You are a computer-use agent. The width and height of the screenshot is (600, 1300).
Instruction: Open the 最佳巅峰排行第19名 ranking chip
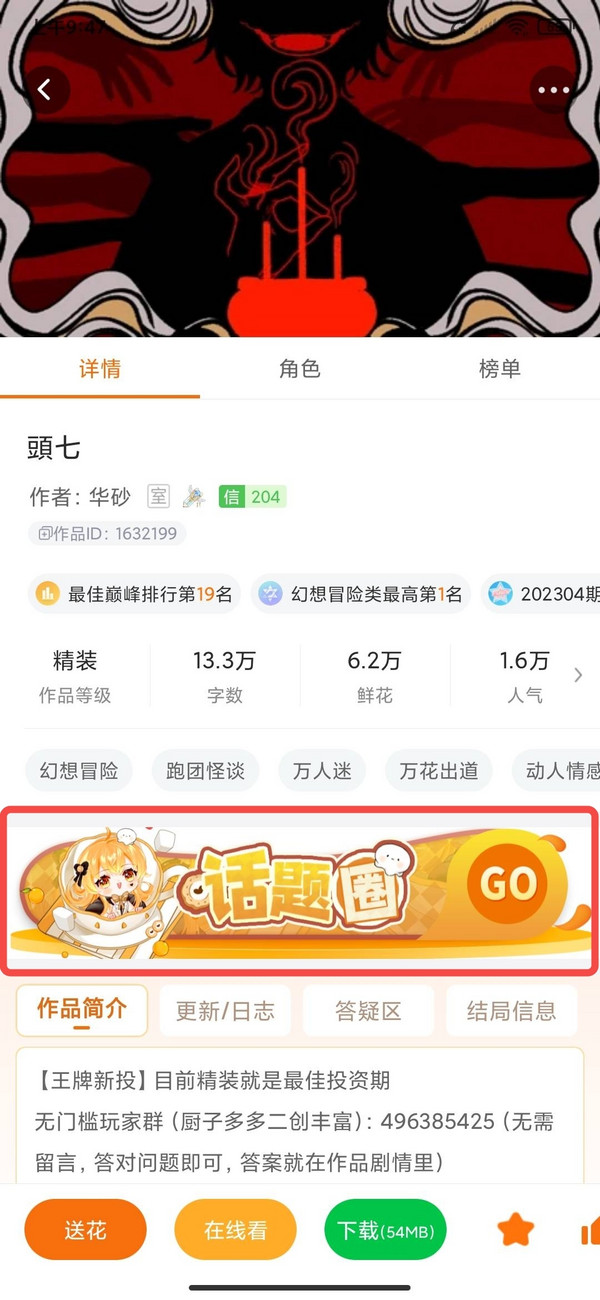134,594
